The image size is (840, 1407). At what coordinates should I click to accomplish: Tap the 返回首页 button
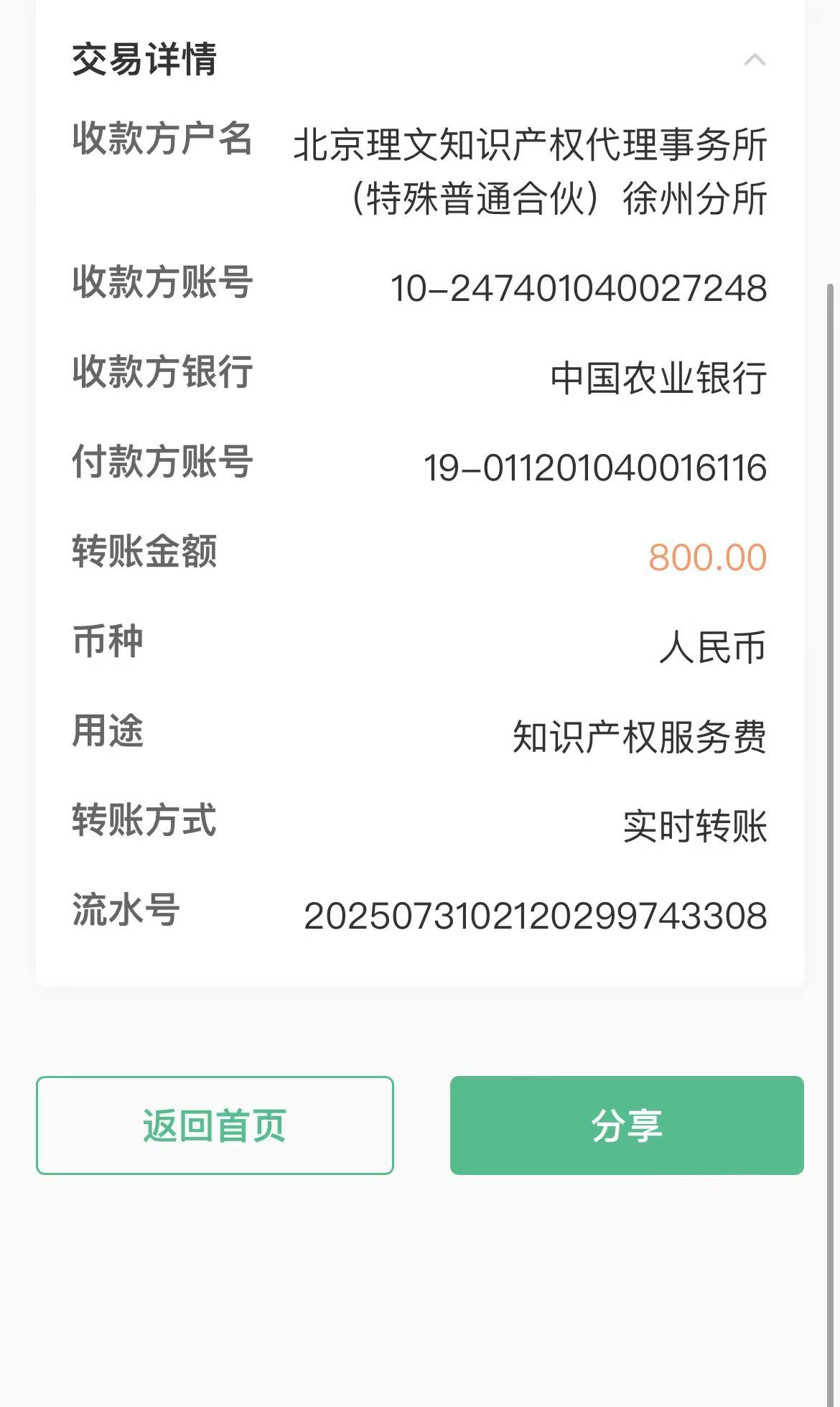coord(215,1125)
